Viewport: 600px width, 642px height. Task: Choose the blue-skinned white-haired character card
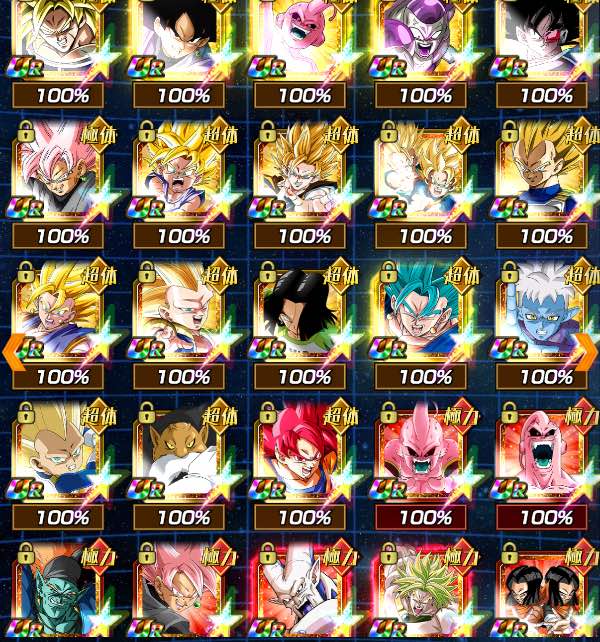(x=546, y=315)
